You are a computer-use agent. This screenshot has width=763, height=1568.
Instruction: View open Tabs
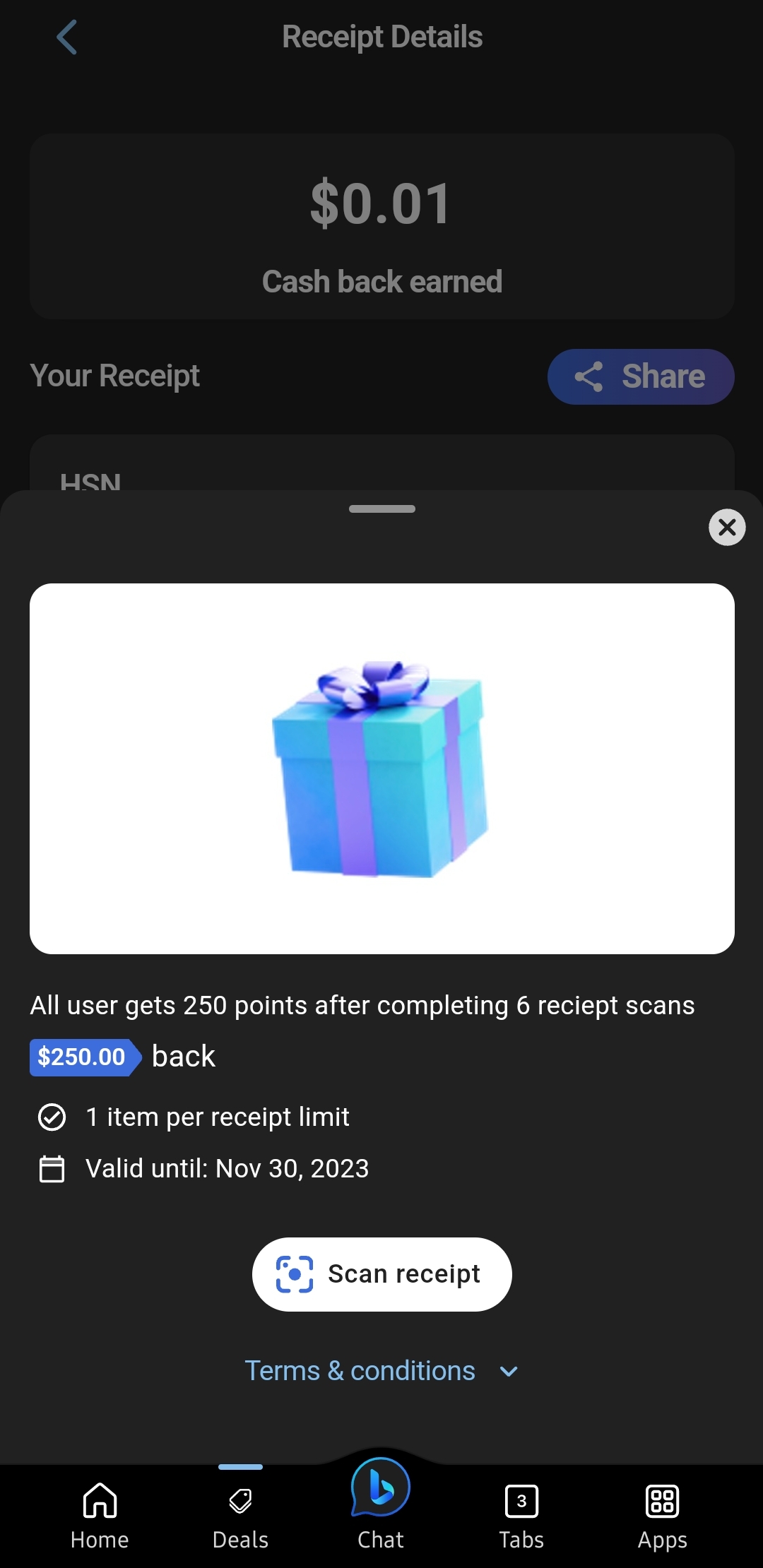point(521,1515)
